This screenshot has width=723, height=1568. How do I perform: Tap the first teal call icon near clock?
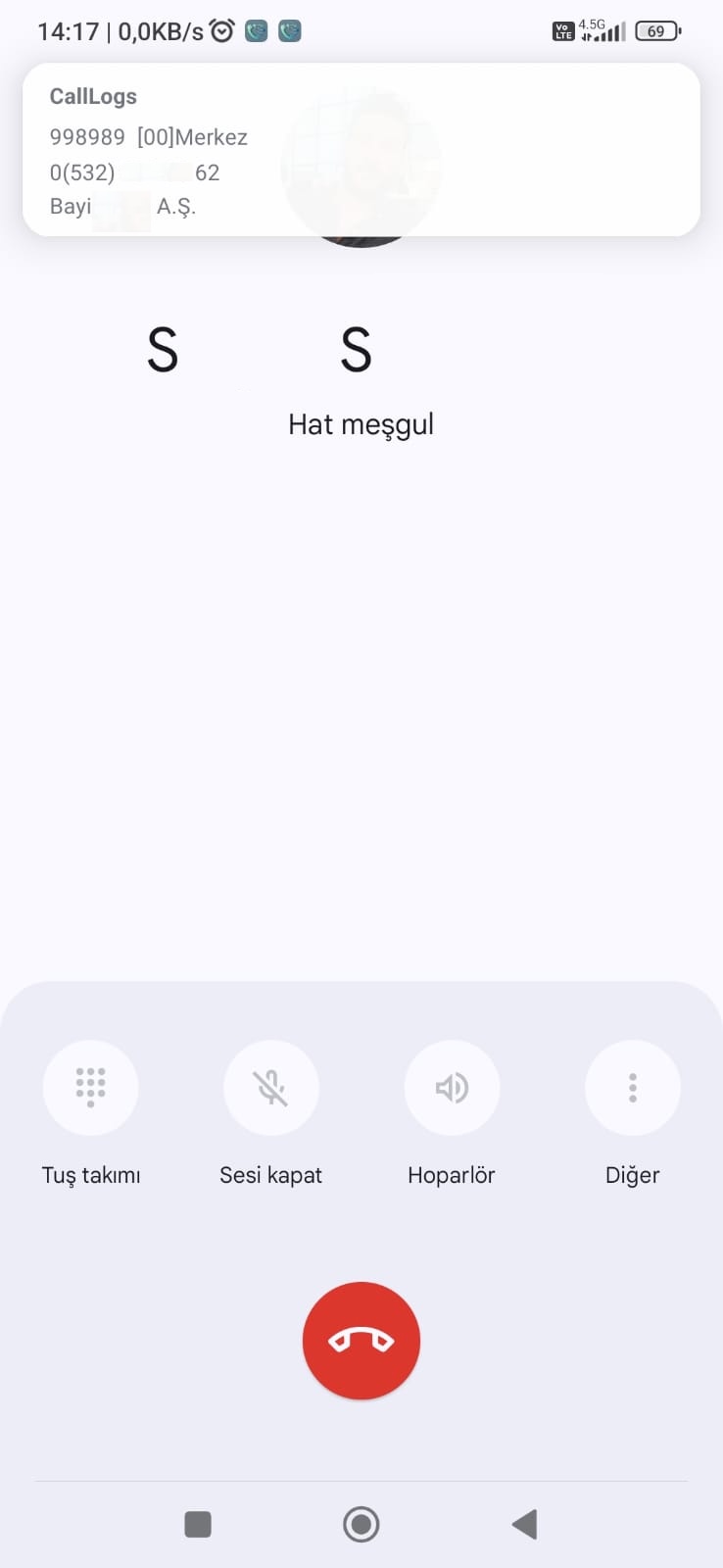[255, 30]
